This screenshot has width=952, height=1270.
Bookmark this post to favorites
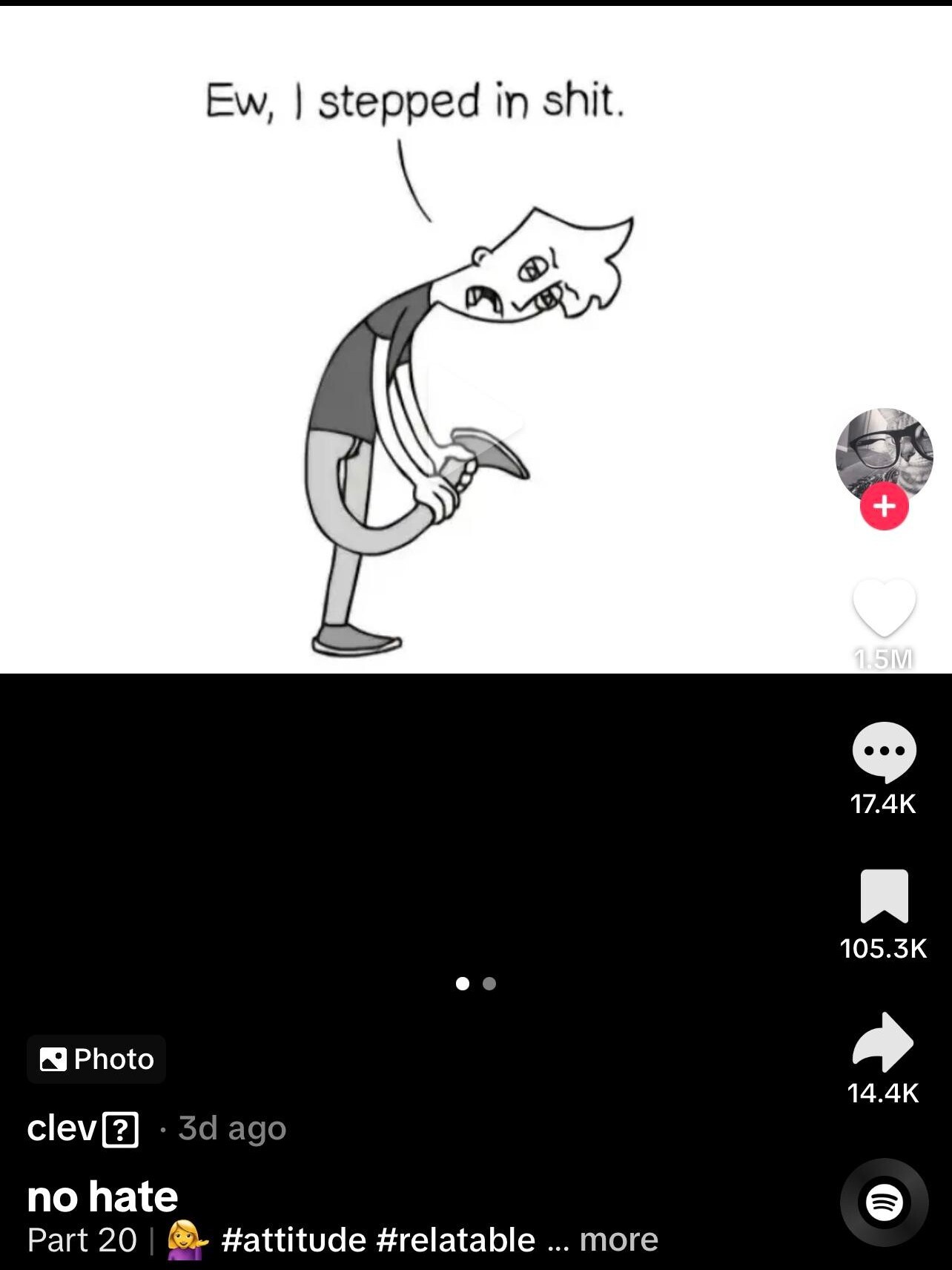pos(884,895)
